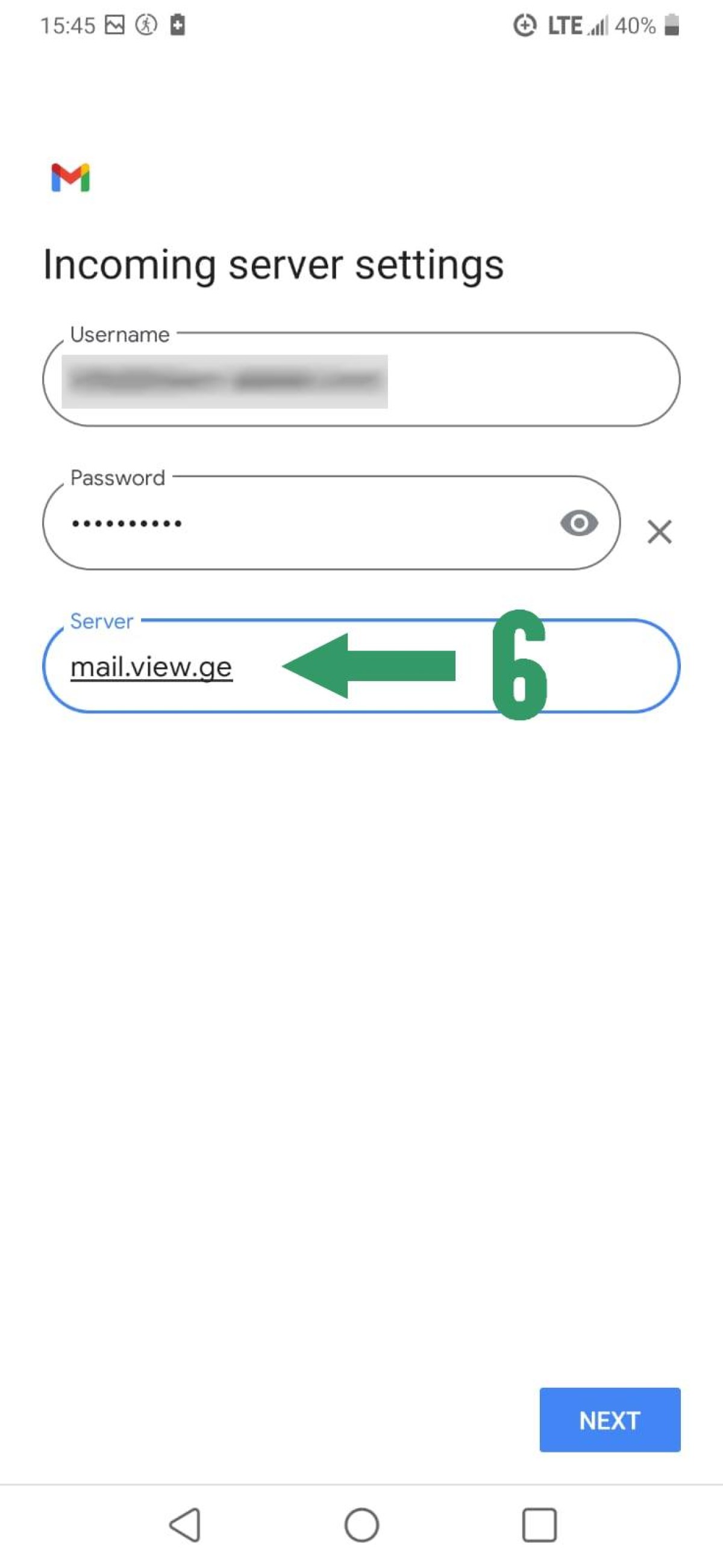This screenshot has height=1568, width=723.
Task: Focus the Server field with mail.view.ge
Action: point(361,666)
